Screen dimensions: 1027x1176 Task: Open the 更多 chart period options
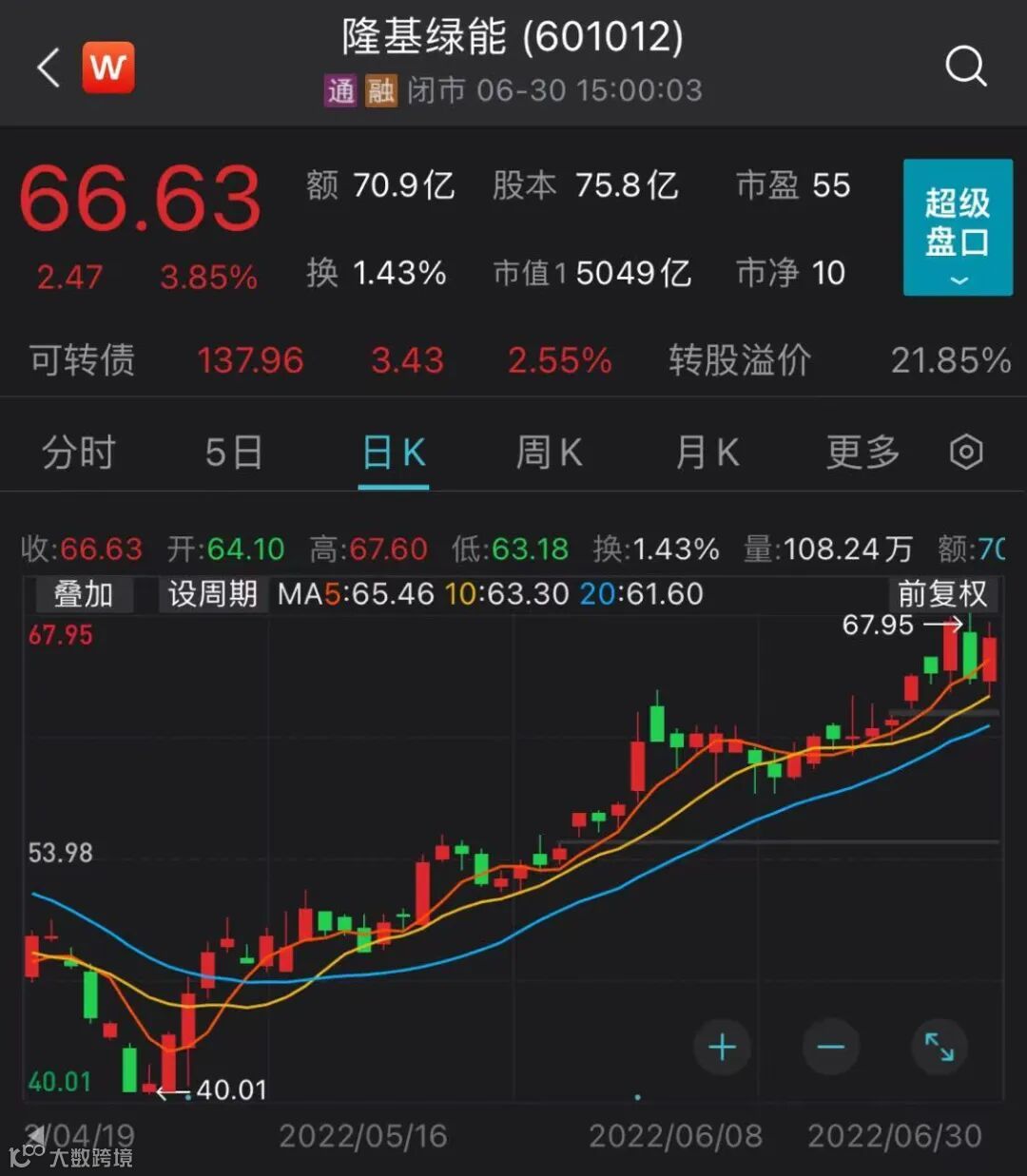tap(862, 453)
